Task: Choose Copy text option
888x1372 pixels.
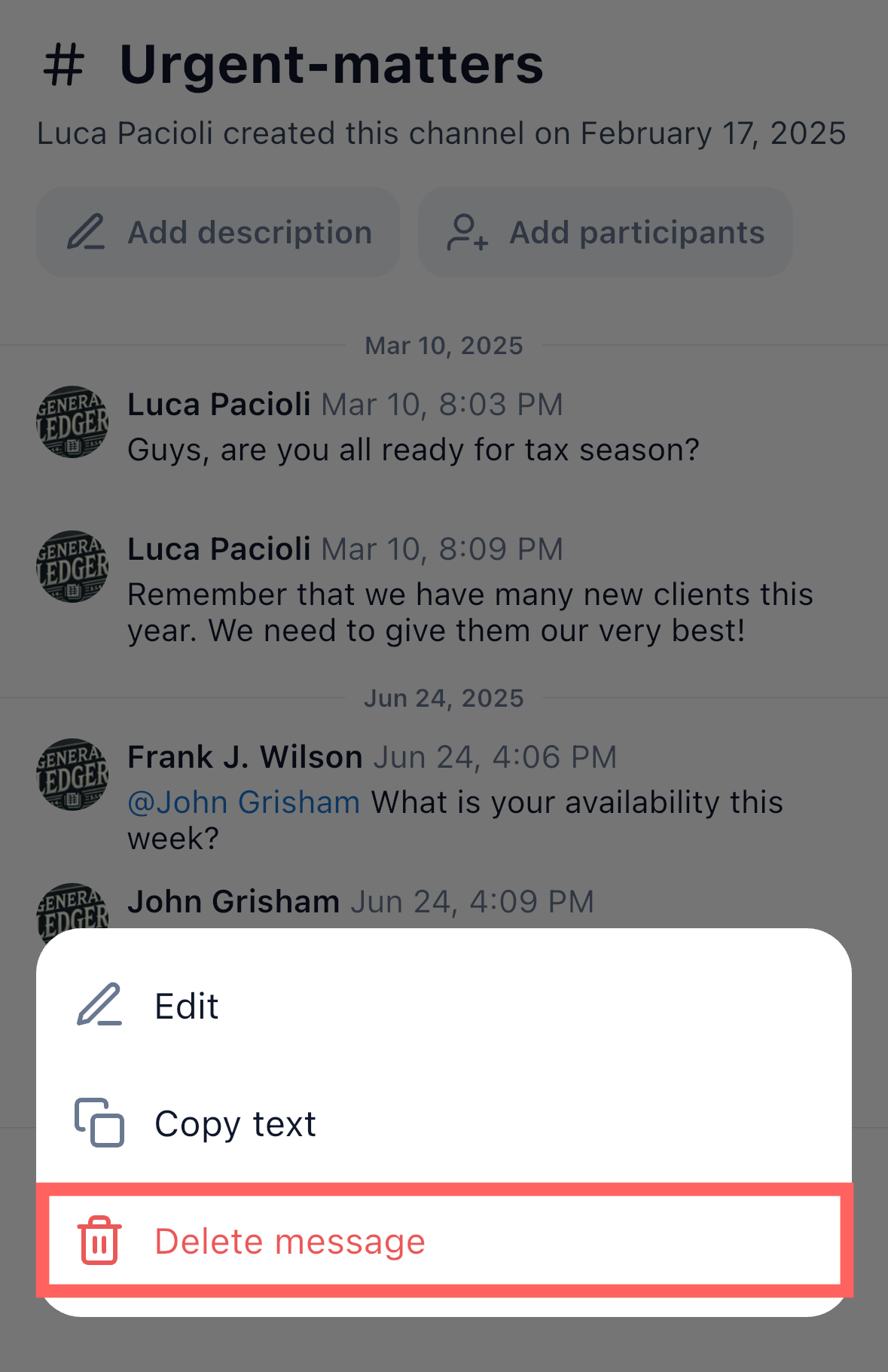Action: (235, 1123)
